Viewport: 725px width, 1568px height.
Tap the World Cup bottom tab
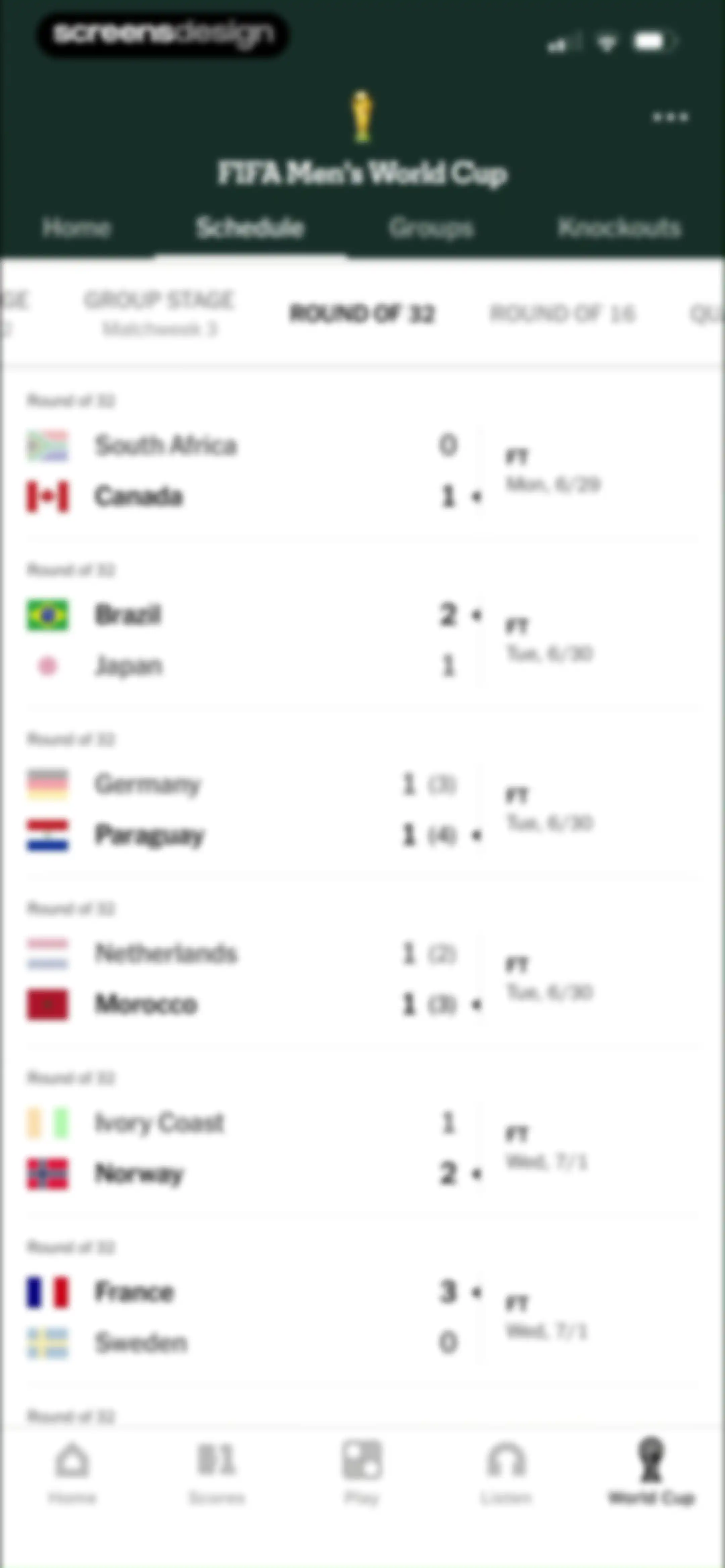(651, 1472)
